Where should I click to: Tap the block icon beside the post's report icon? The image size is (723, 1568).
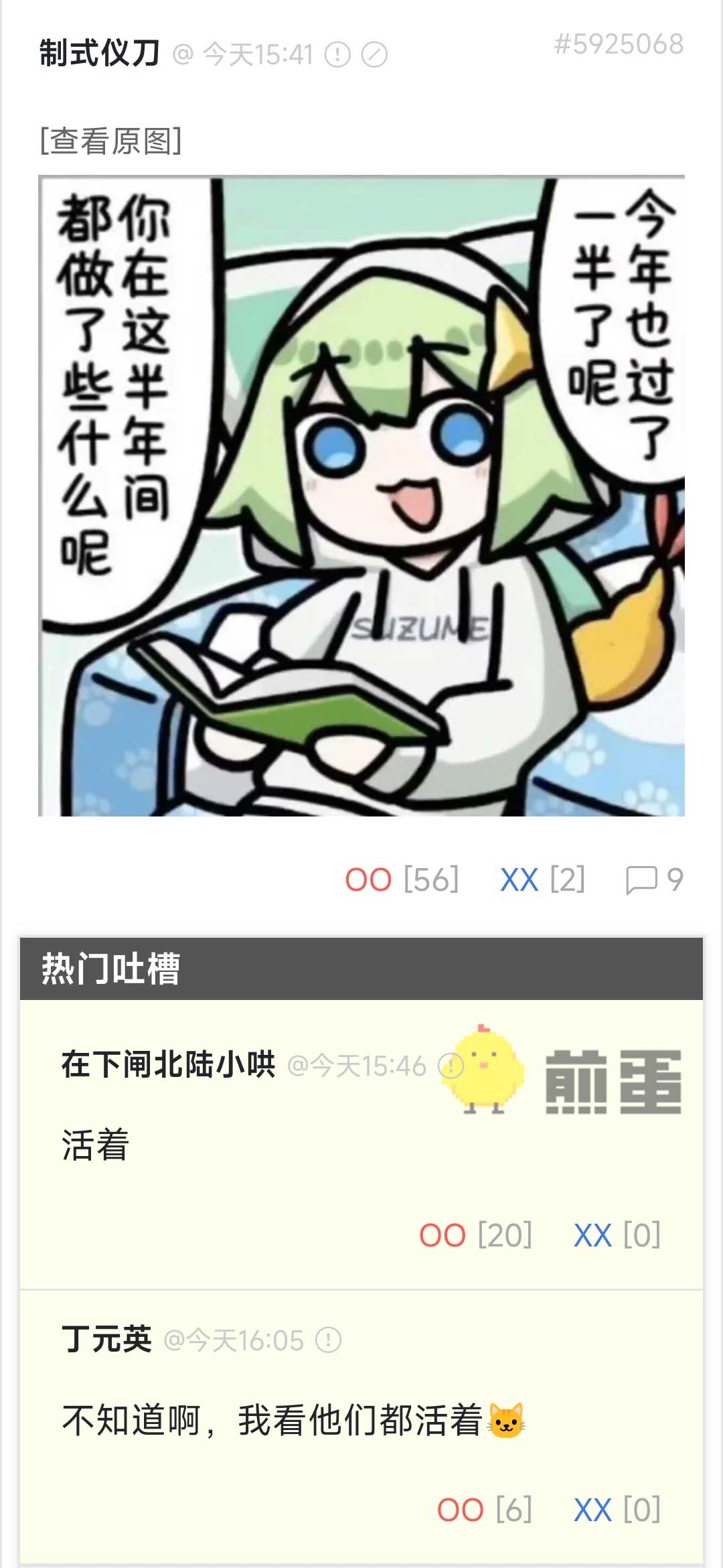click(374, 55)
